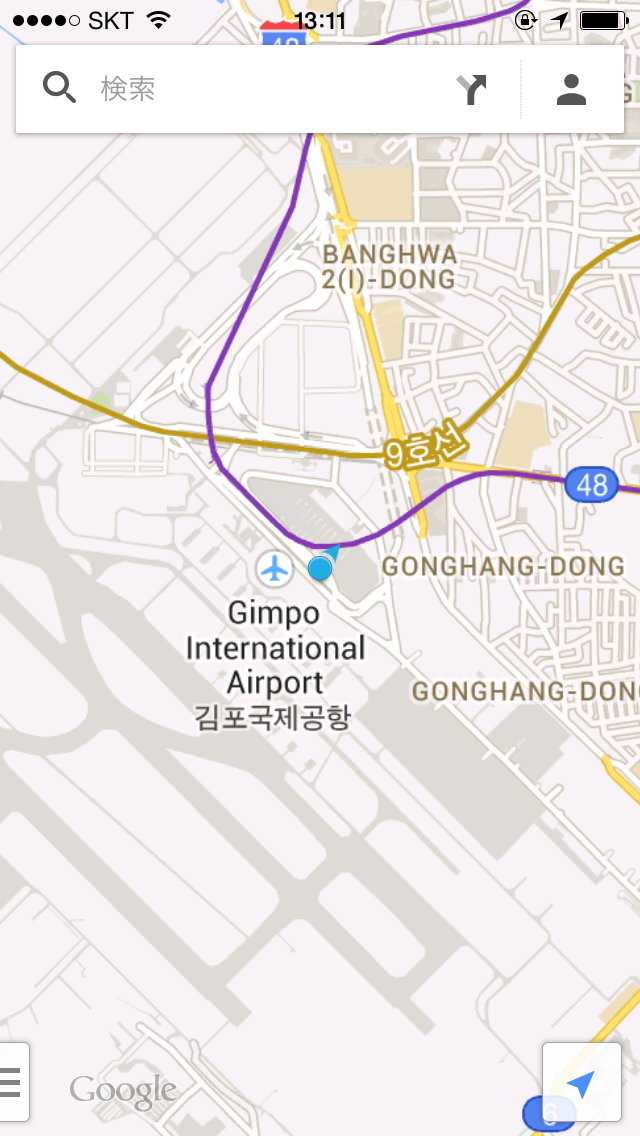640x1136 pixels.
Task: Open the side menu button
Action: [12, 1081]
